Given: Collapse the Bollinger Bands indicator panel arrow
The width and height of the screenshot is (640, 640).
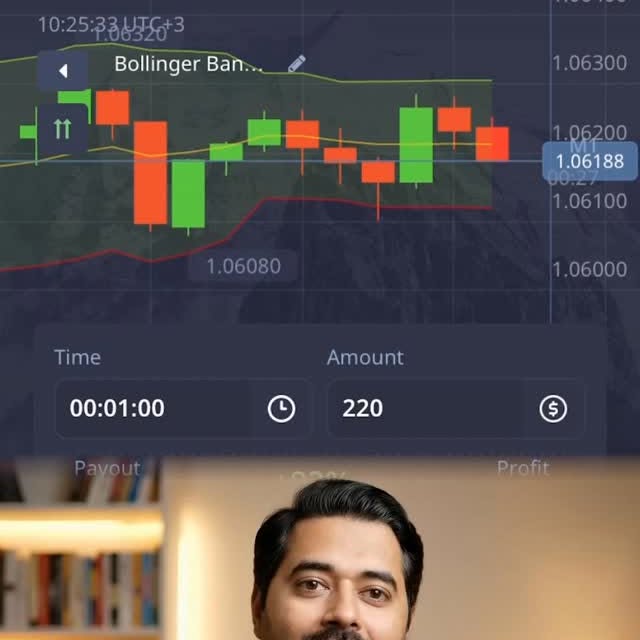Looking at the screenshot, I should pyautogui.click(x=63, y=71).
